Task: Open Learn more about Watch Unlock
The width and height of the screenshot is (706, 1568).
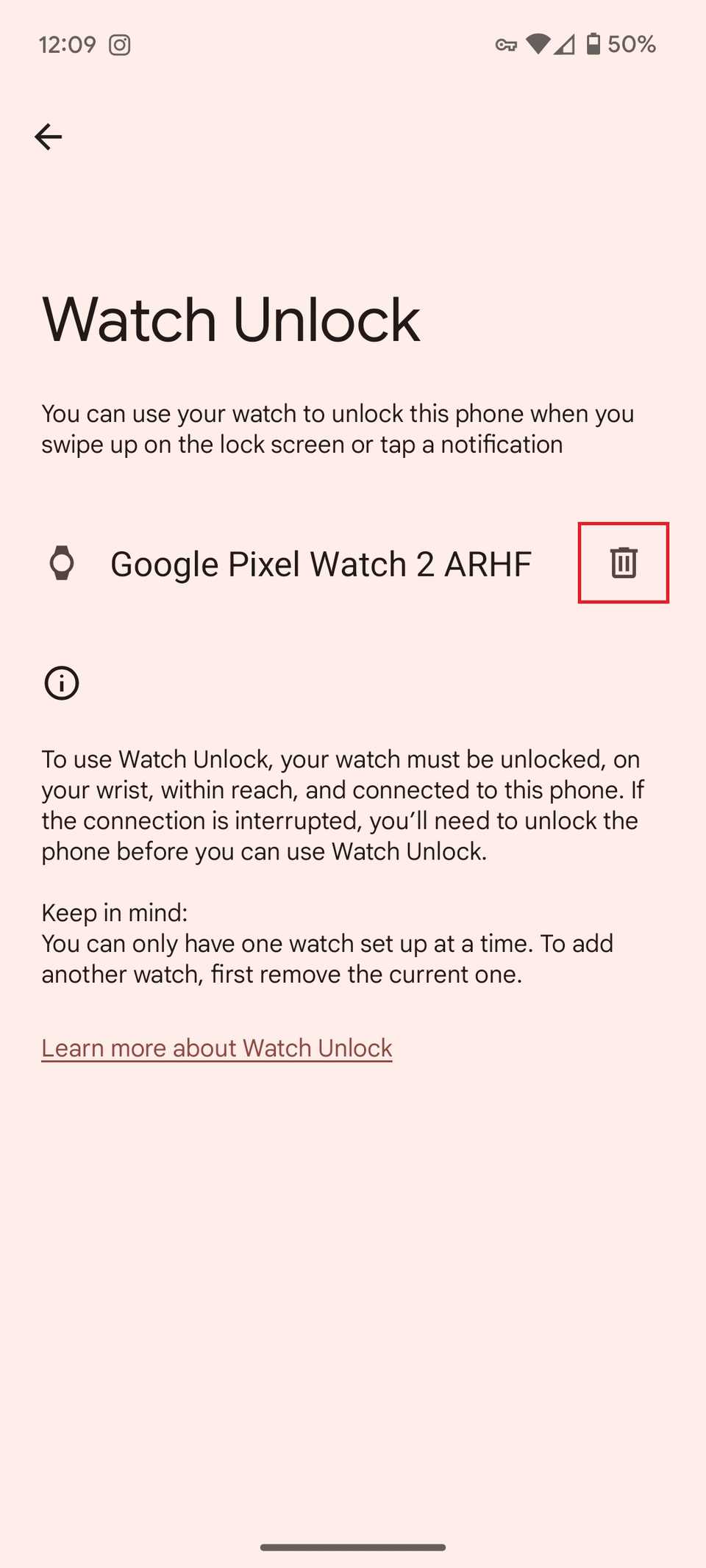Action: 216,1048
